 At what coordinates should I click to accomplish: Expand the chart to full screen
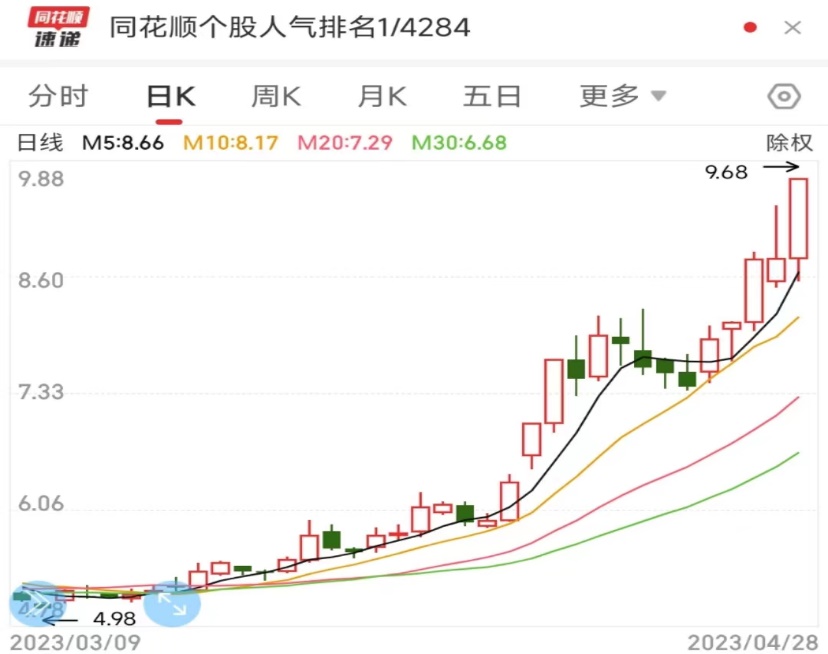click(173, 602)
